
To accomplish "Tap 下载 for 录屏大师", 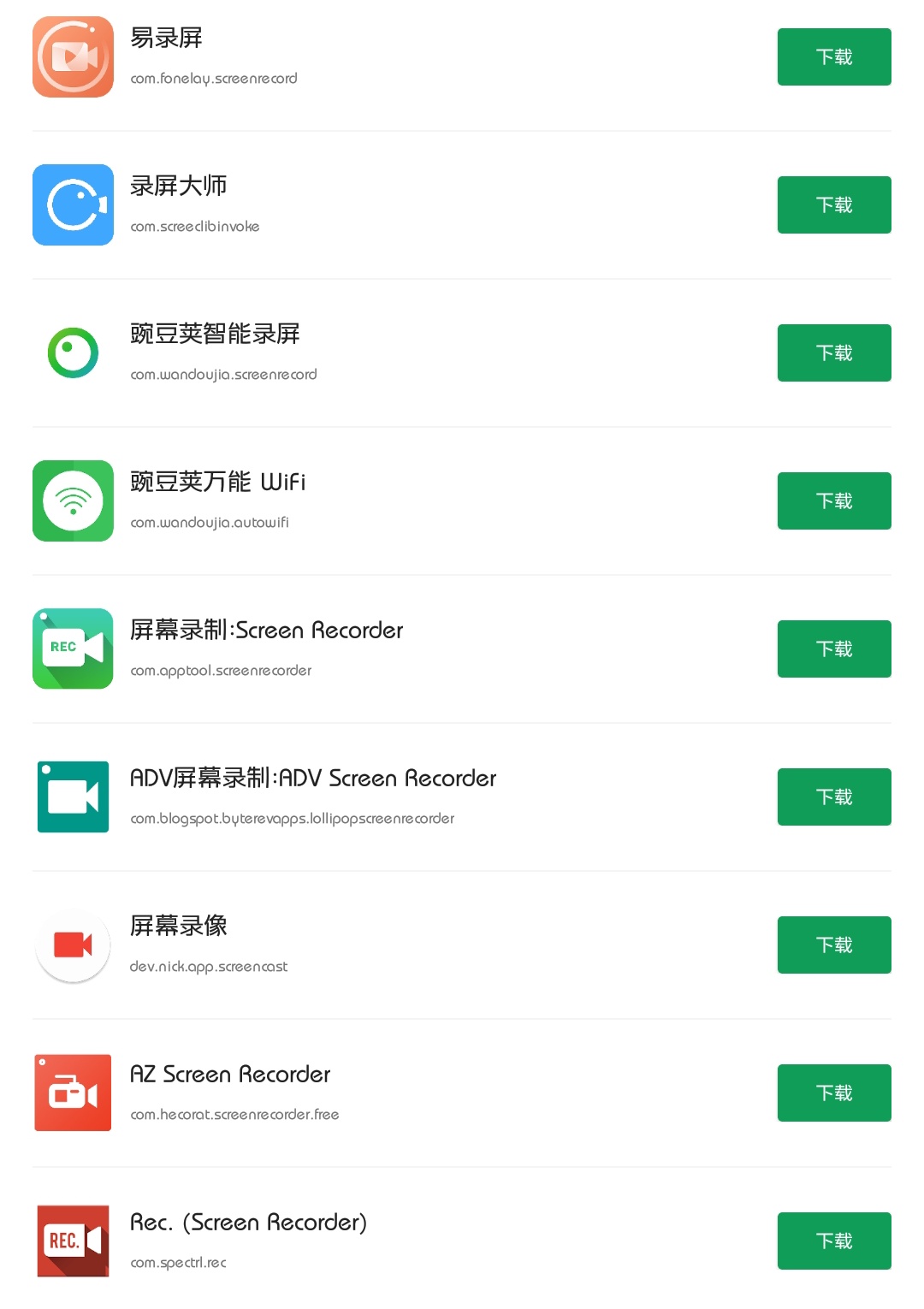I will pyautogui.click(x=833, y=205).
